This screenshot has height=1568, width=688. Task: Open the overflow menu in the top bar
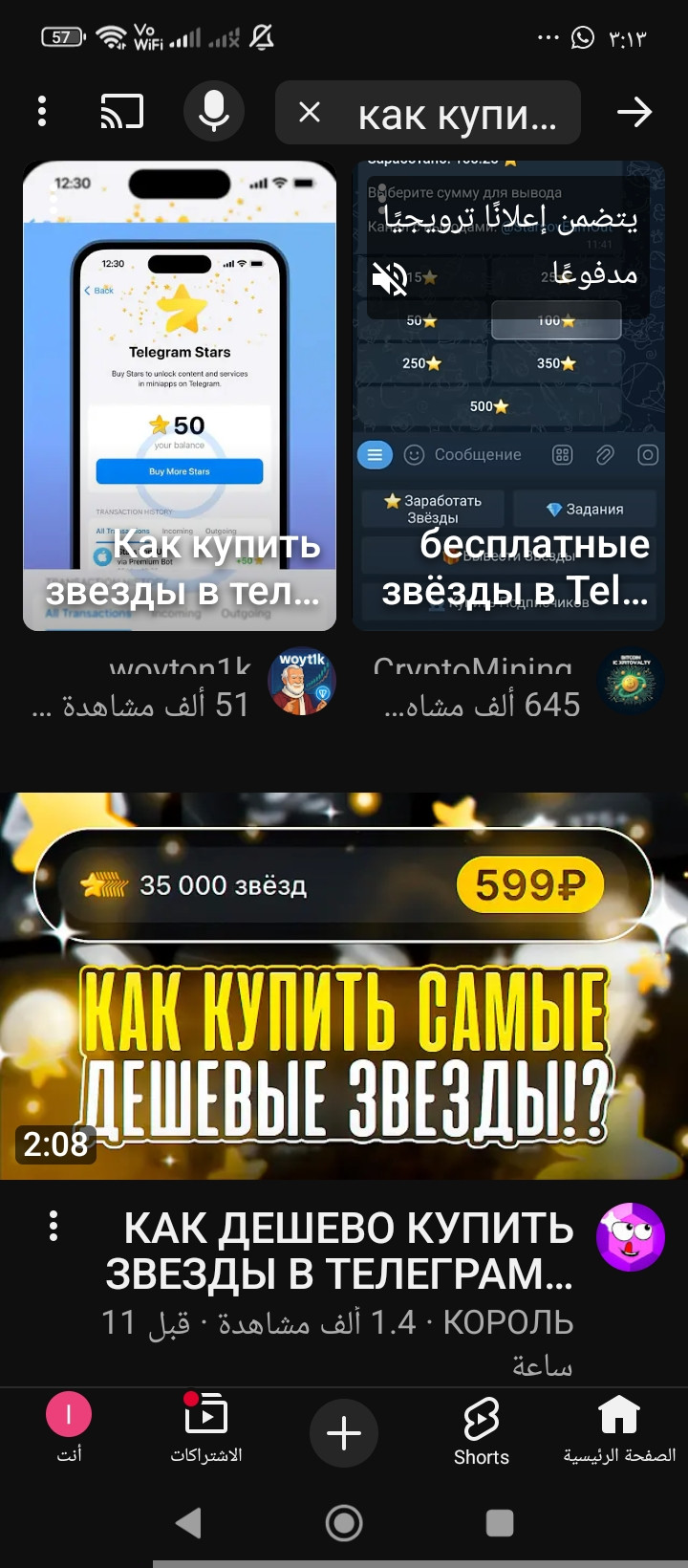[42, 112]
